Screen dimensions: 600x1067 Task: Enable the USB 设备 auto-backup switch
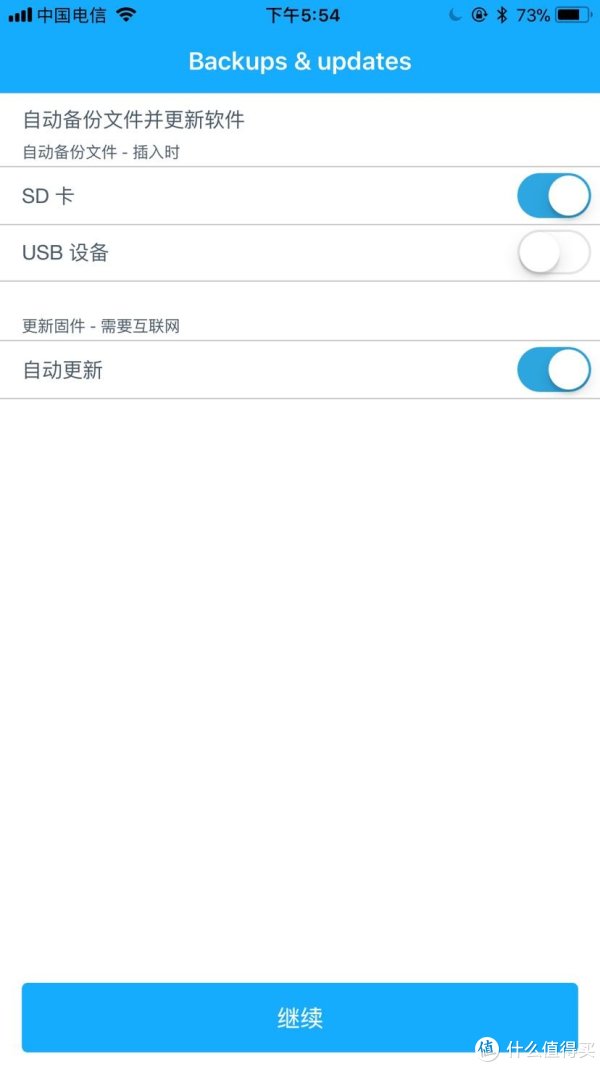point(554,252)
